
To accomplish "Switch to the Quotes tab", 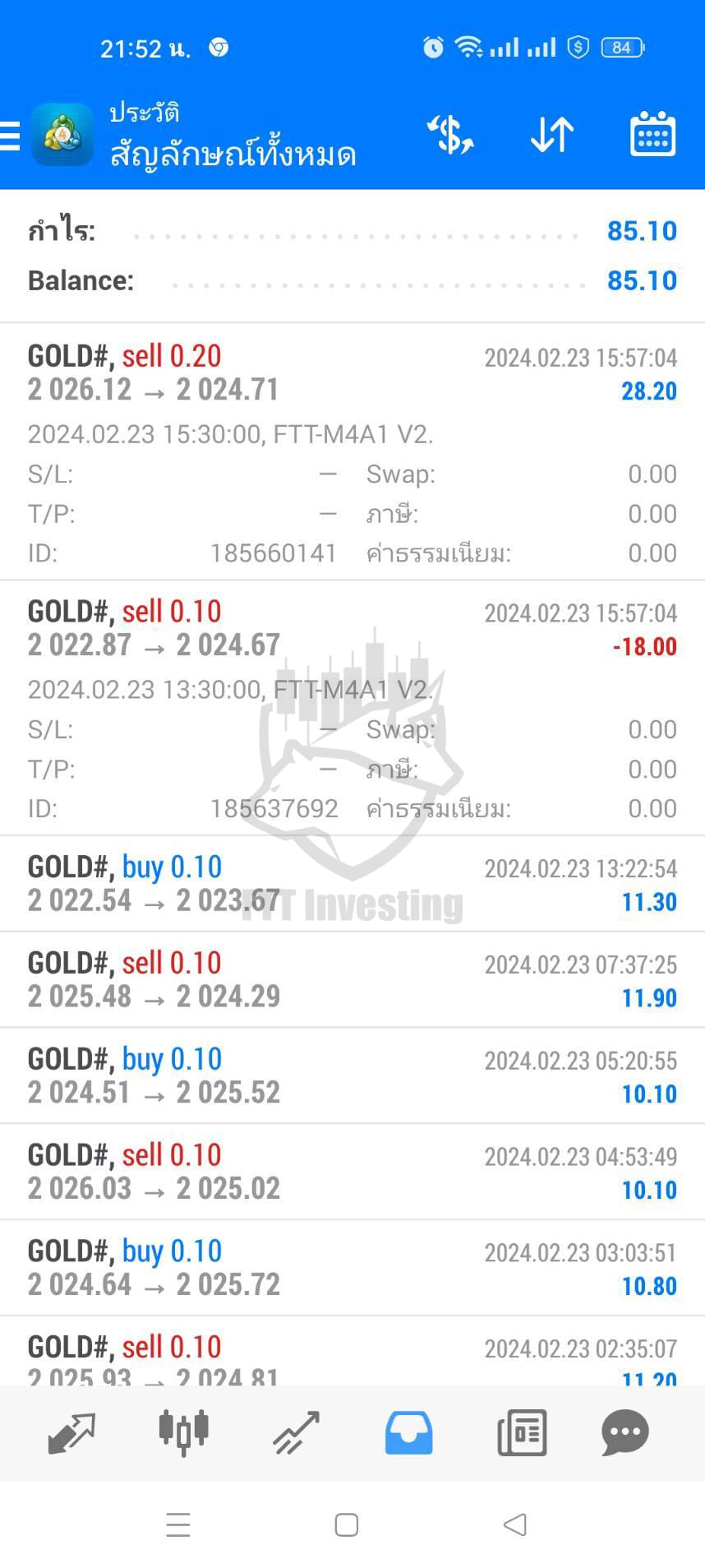I will (x=71, y=1433).
